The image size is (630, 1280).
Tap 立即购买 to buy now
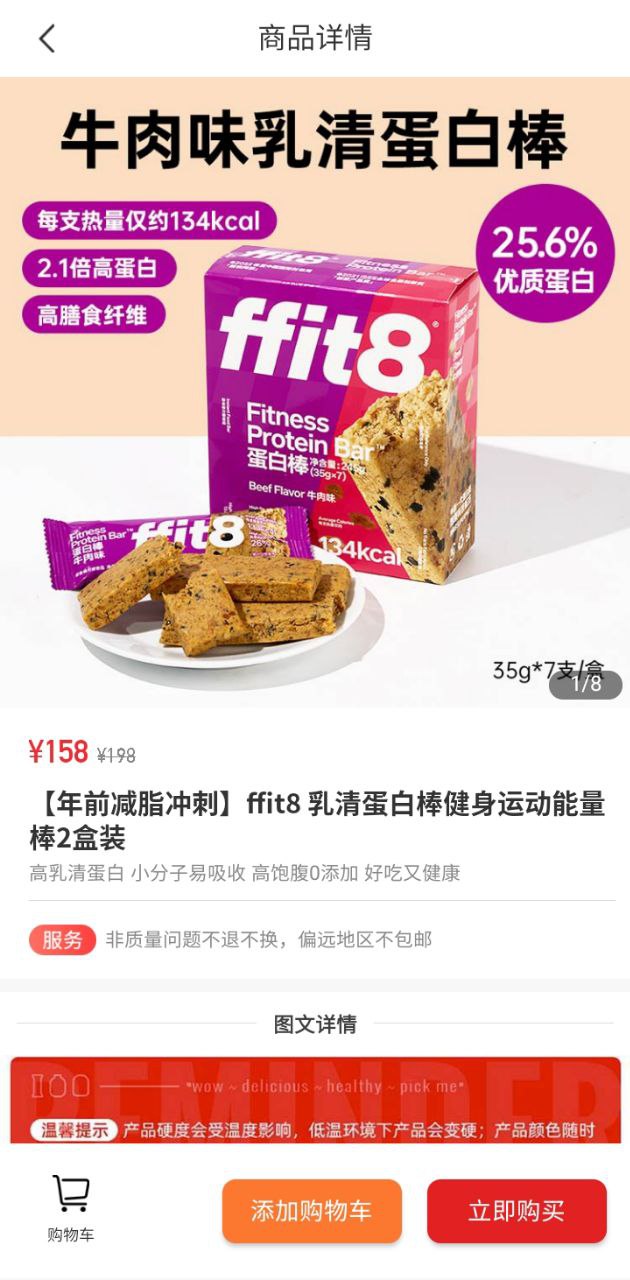(x=516, y=1211)
